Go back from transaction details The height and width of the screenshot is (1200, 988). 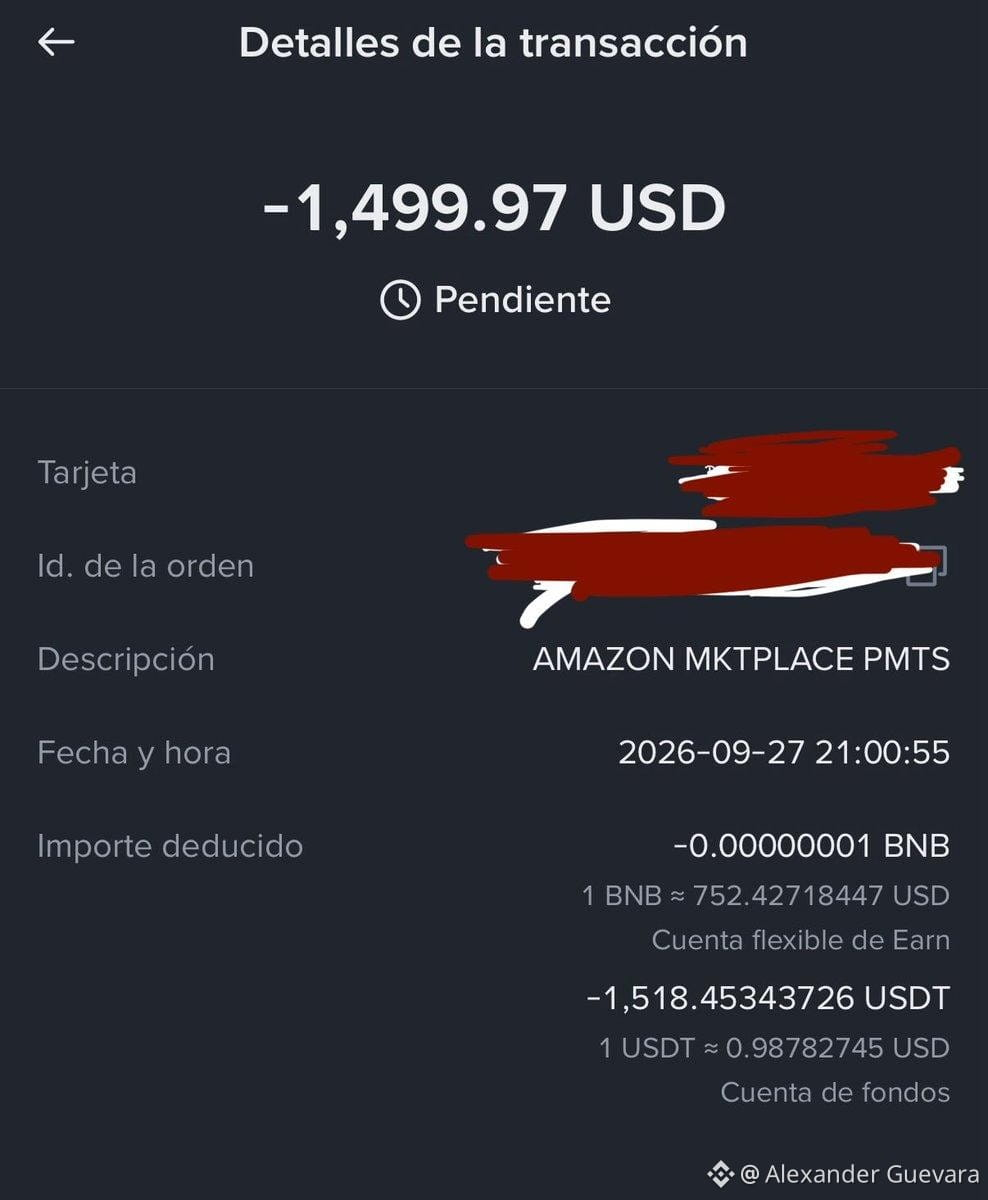(x=56, y=42)
